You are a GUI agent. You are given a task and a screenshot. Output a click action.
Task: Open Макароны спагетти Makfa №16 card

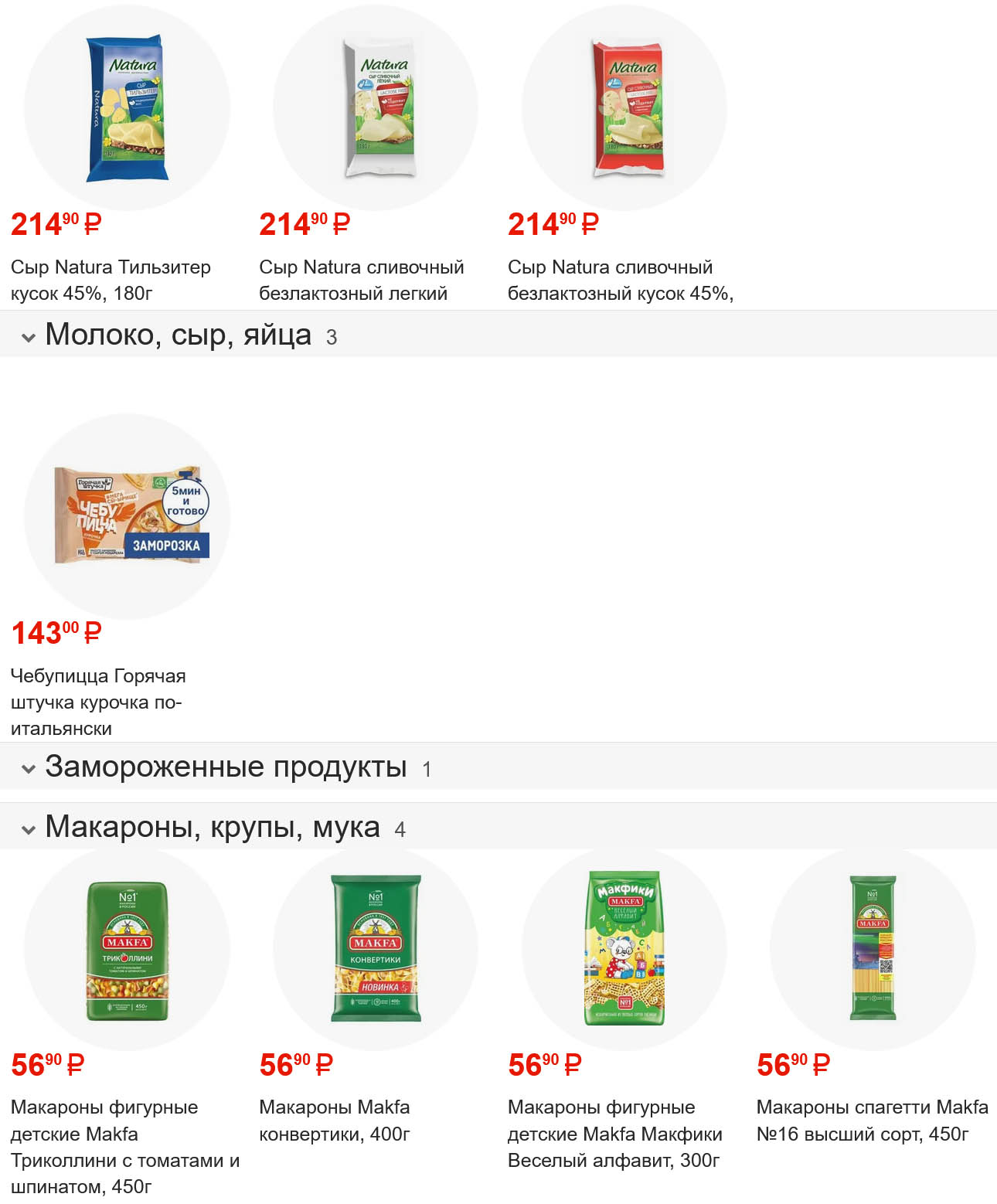(873, 949)
